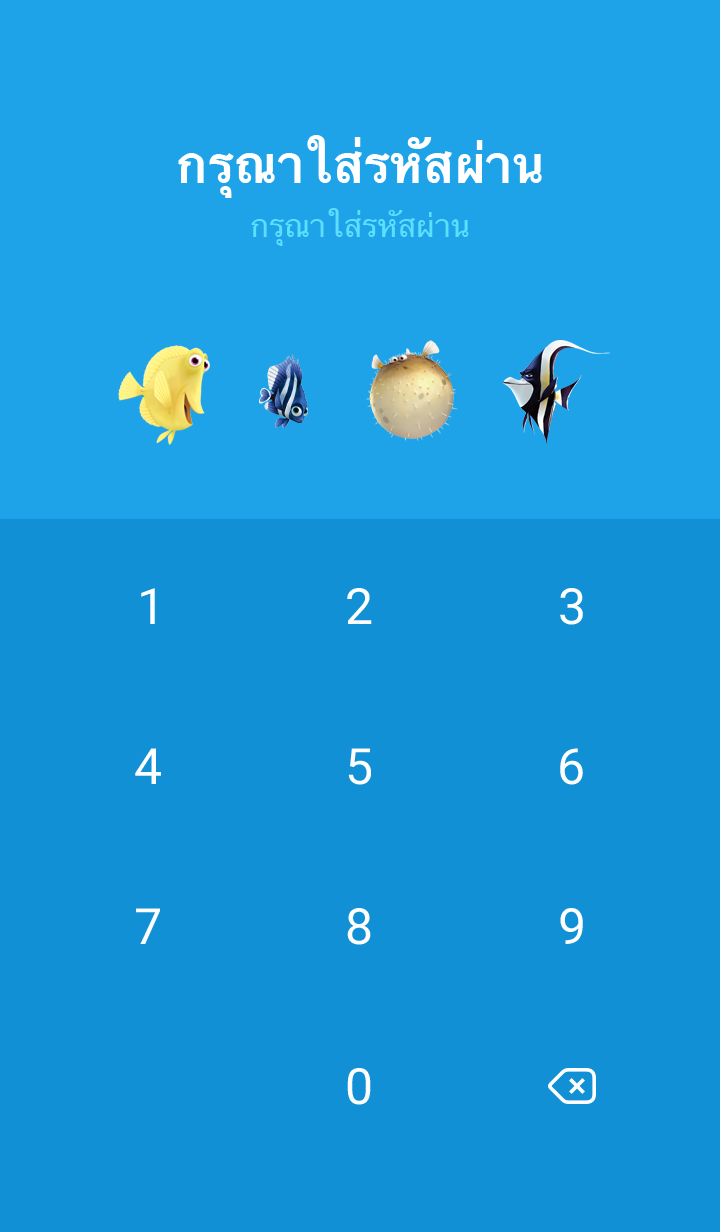Image resolution: width=720 pixels, height=1232 pixels.
Task: Select digit 7 on the keypad
Action: click(148, 927)
